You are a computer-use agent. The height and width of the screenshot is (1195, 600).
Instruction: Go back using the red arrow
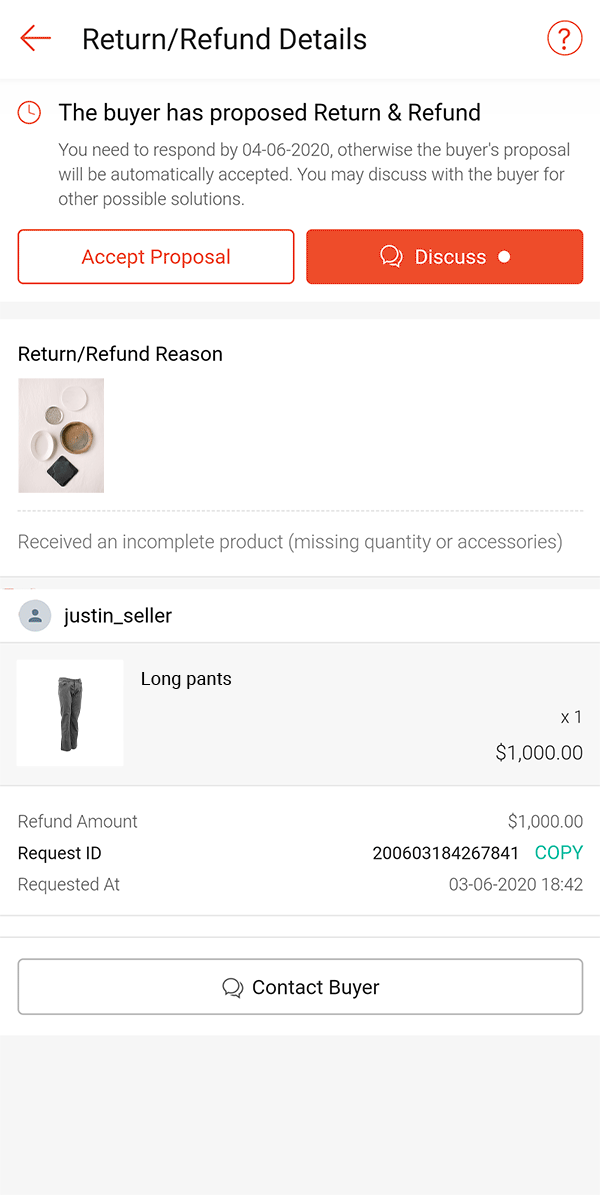click(35, 39)
